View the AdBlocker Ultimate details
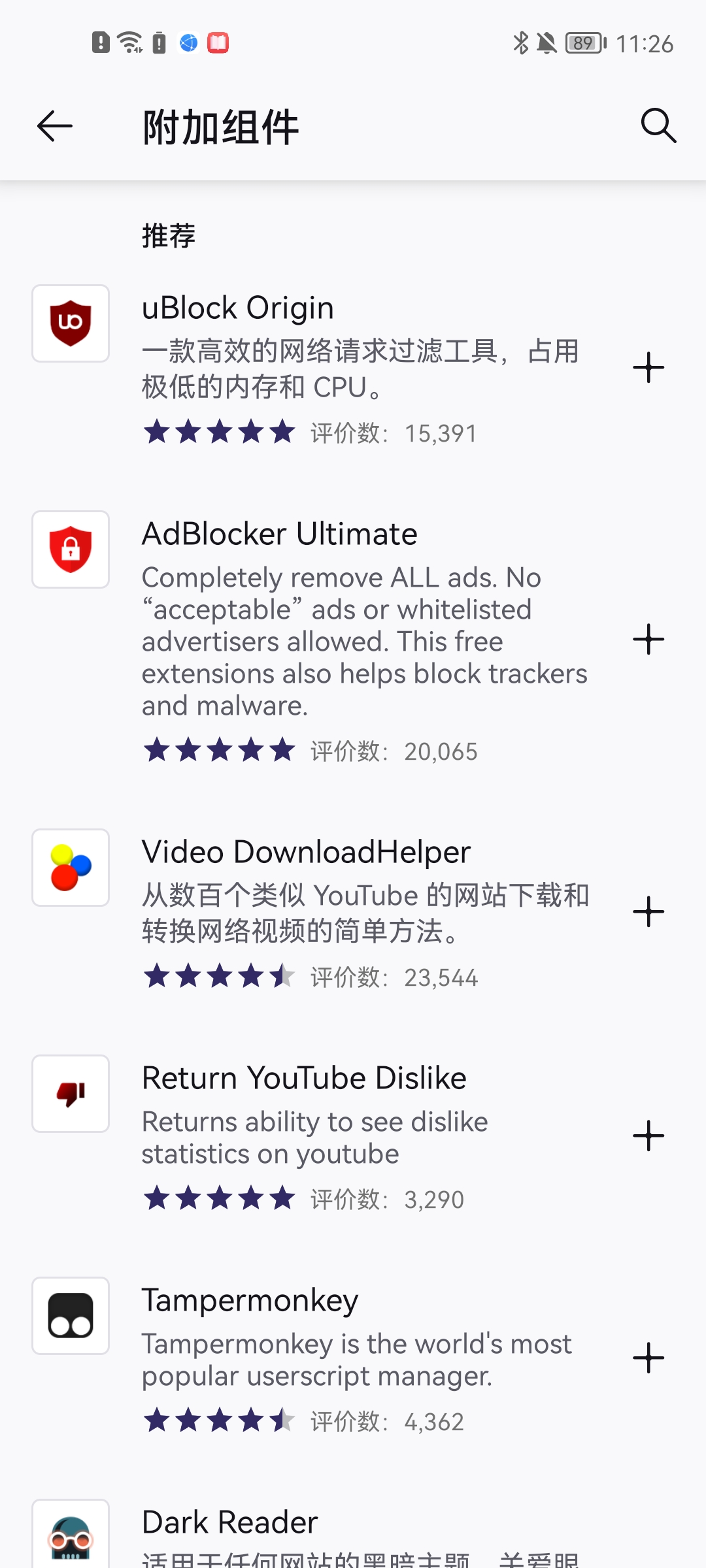Viewport: 706px width, 1568px height. coord(280,534)
